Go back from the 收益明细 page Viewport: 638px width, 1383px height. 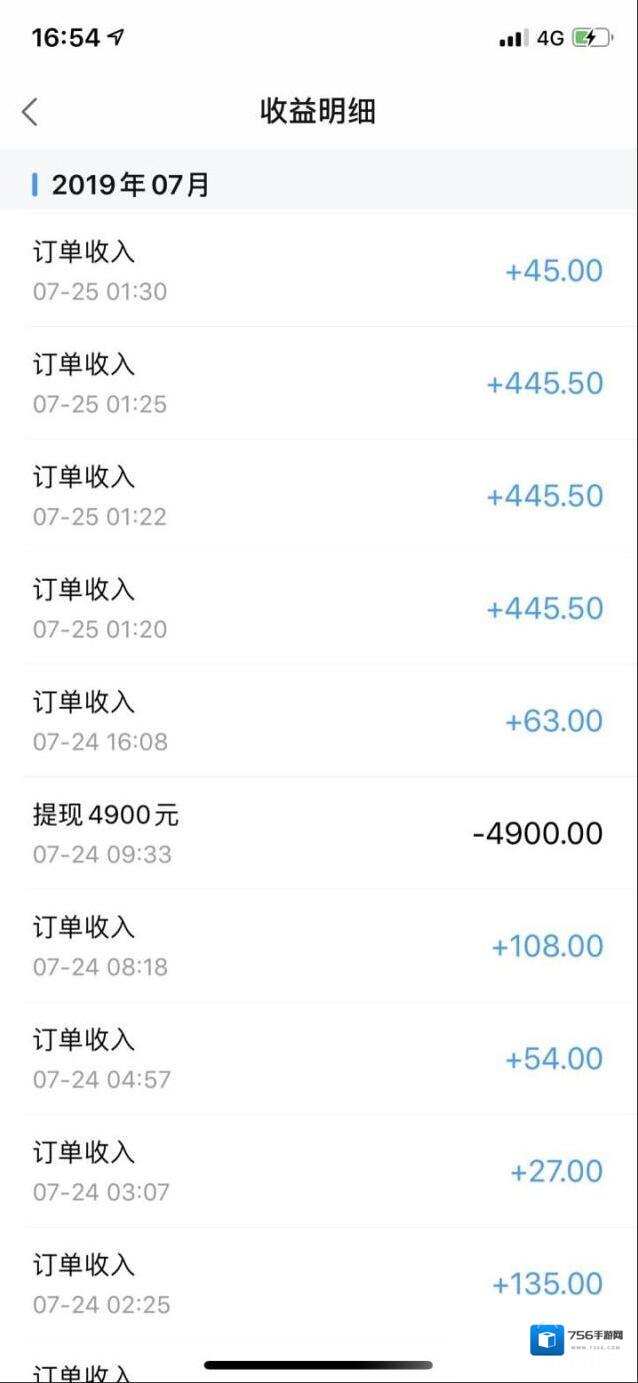[x=30, y=111]
